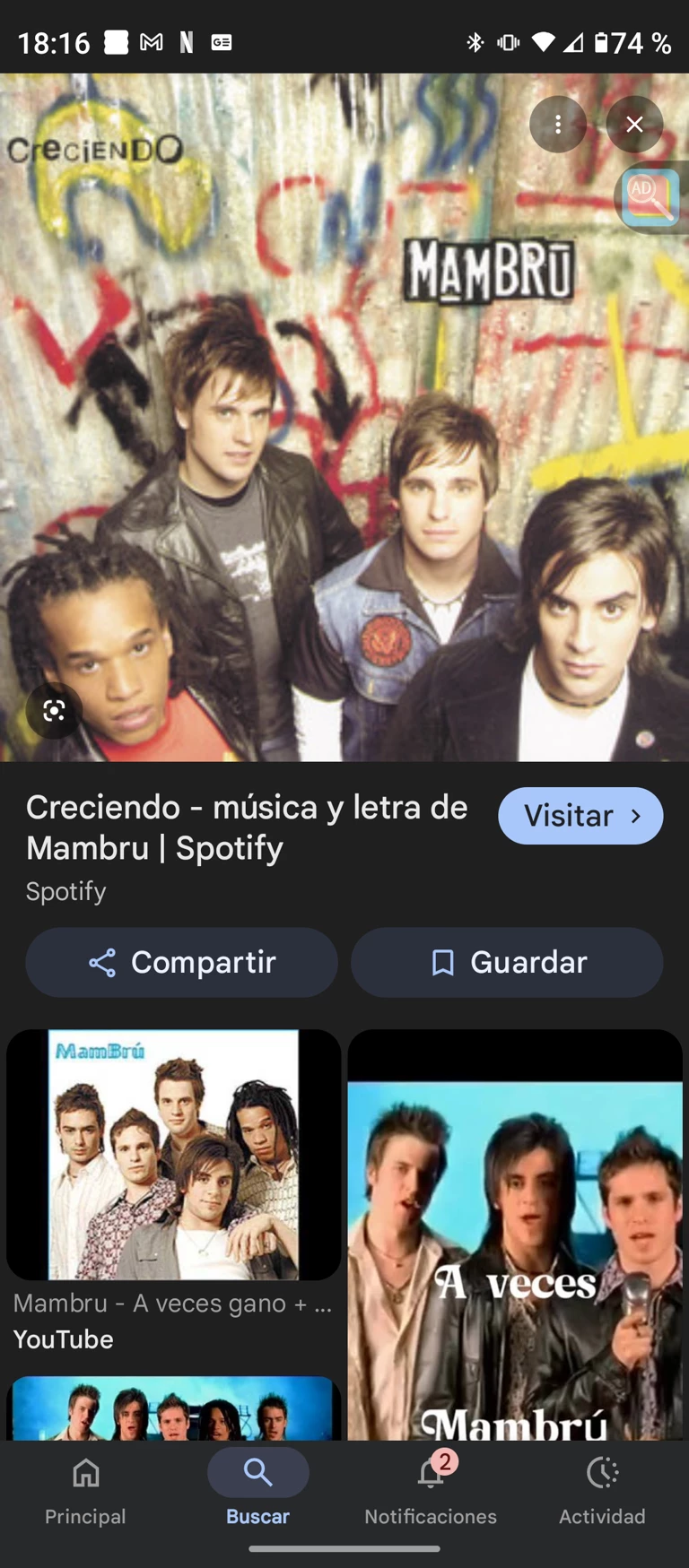Image resolution: width=689 pixels, height=1568 pixels.
Task: Go to the Principal tab
Action: [85, 1492]
